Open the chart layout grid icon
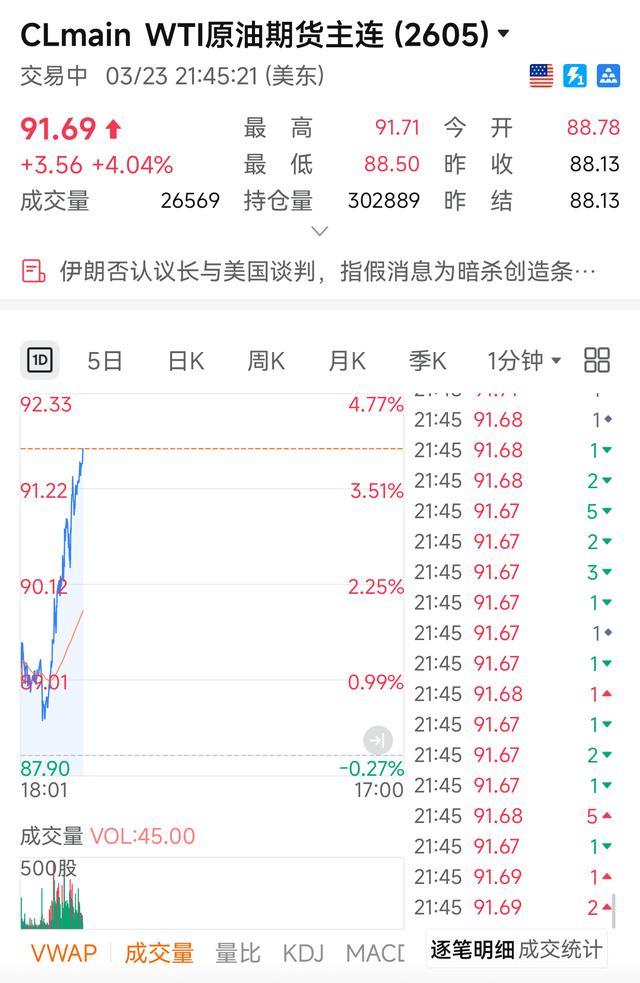Image resolution: width=640 pixels, height=983 pixels. tap(597, 360)
